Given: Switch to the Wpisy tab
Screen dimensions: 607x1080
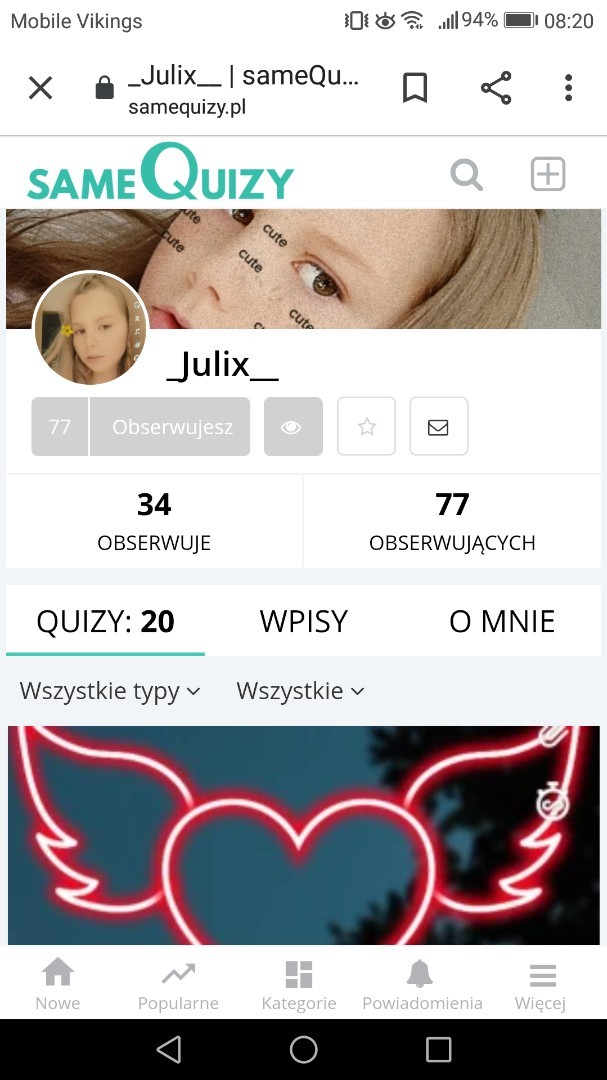Looking at the screenshot, I should click(303, 621).
